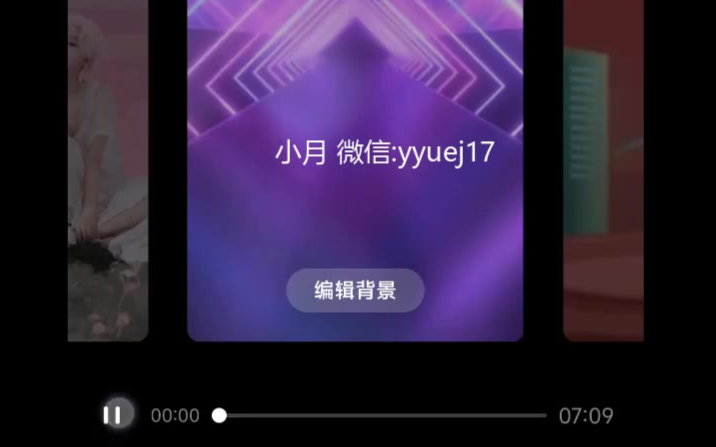The width and height of the screenshot is (716, 447).
Task: Tap the 编辑背景 button
Action: [x=355, y=291]
